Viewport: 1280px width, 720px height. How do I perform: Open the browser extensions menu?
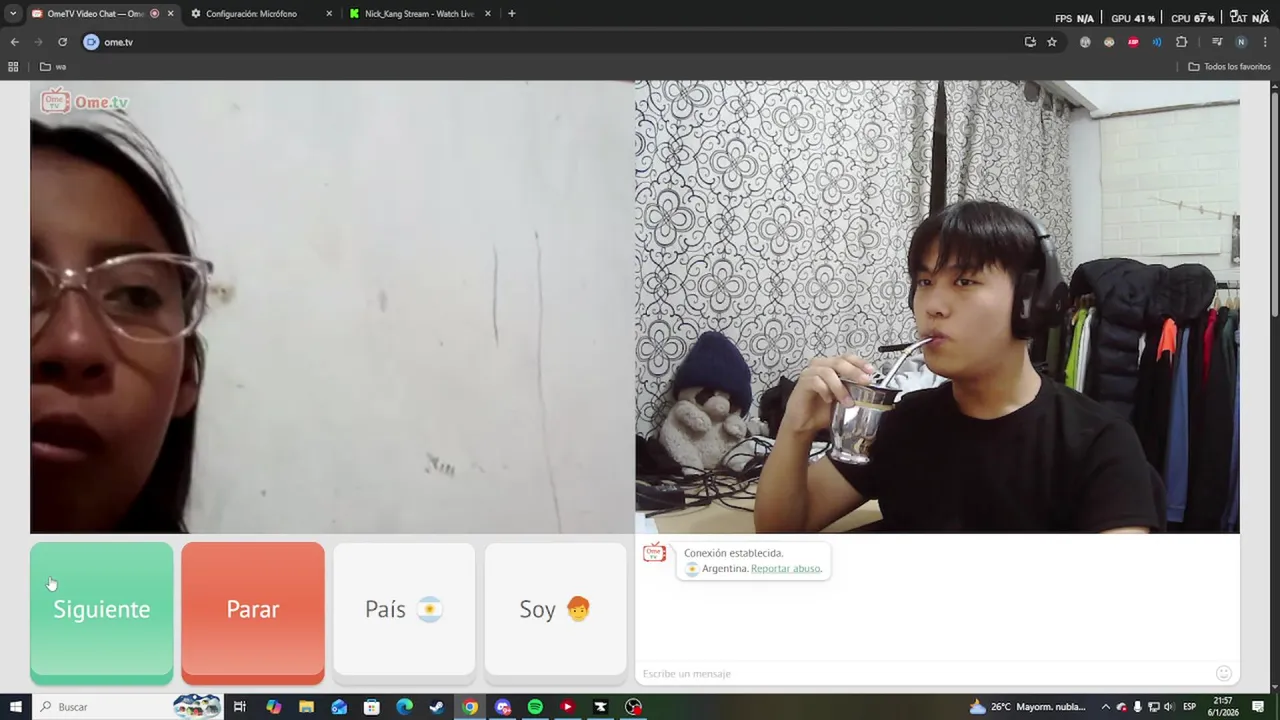click(x=1181, y=42)
